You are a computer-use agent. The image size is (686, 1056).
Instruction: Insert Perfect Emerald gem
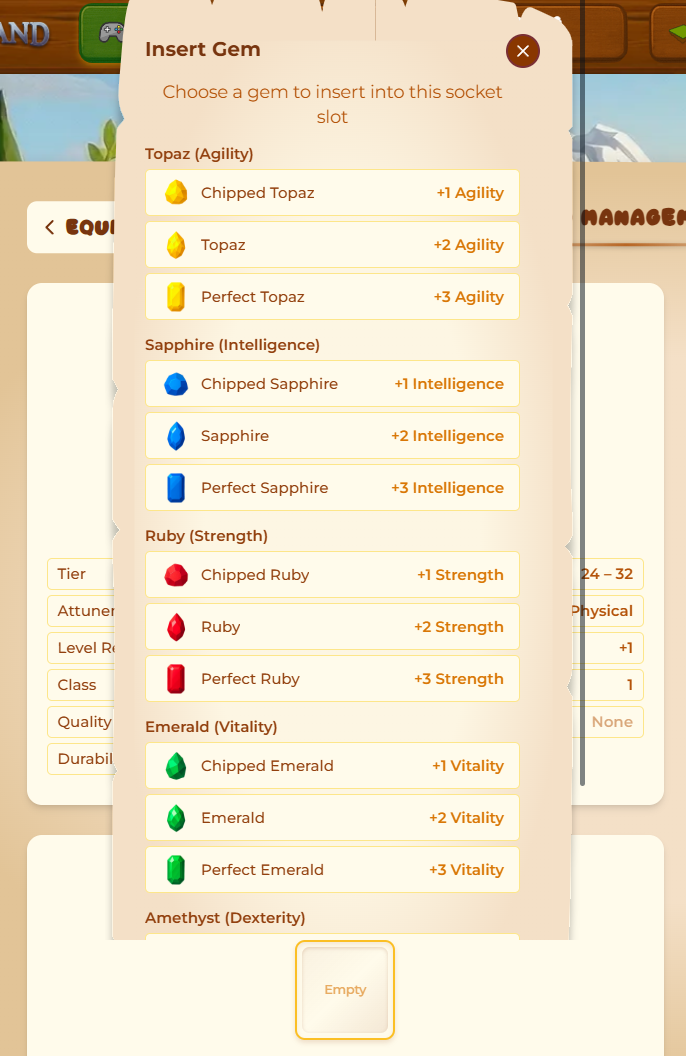332,870
